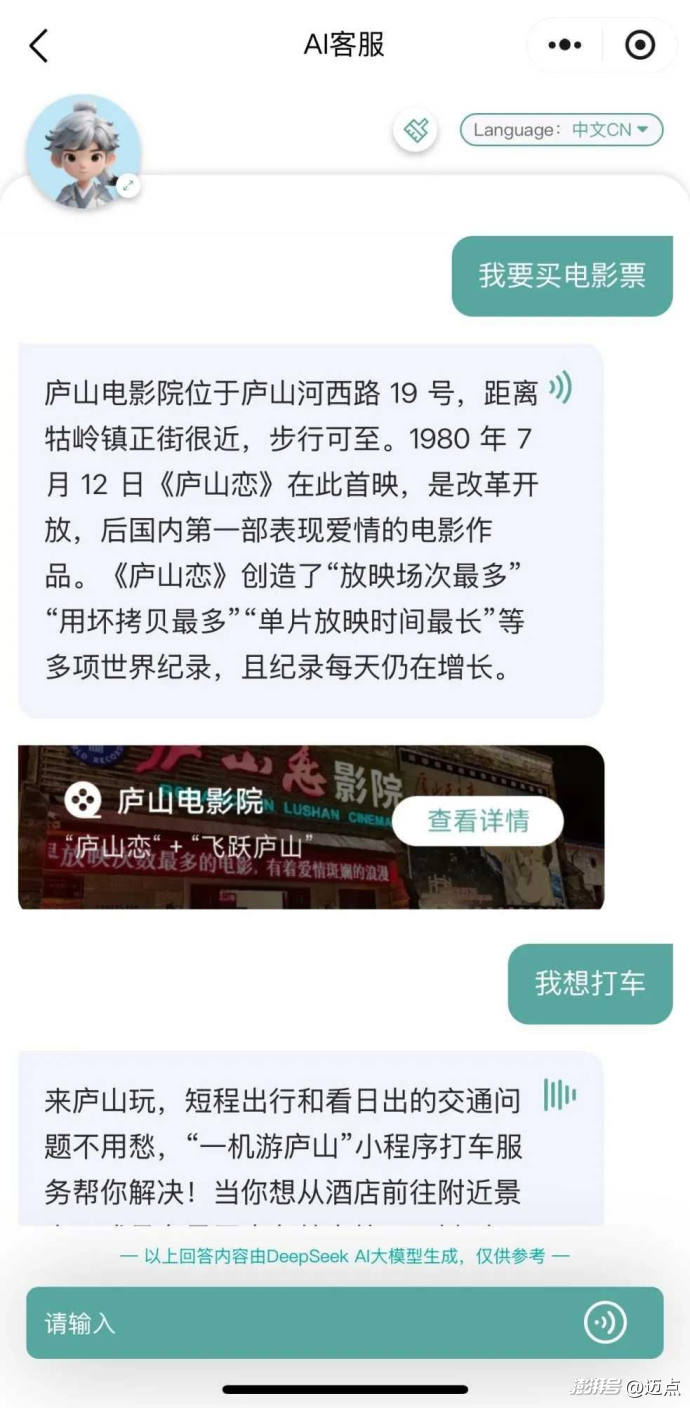The width and height of the screenshot is (690, 1408).
Task: Open the mini program overflow menu
Action: pos(565,45)
